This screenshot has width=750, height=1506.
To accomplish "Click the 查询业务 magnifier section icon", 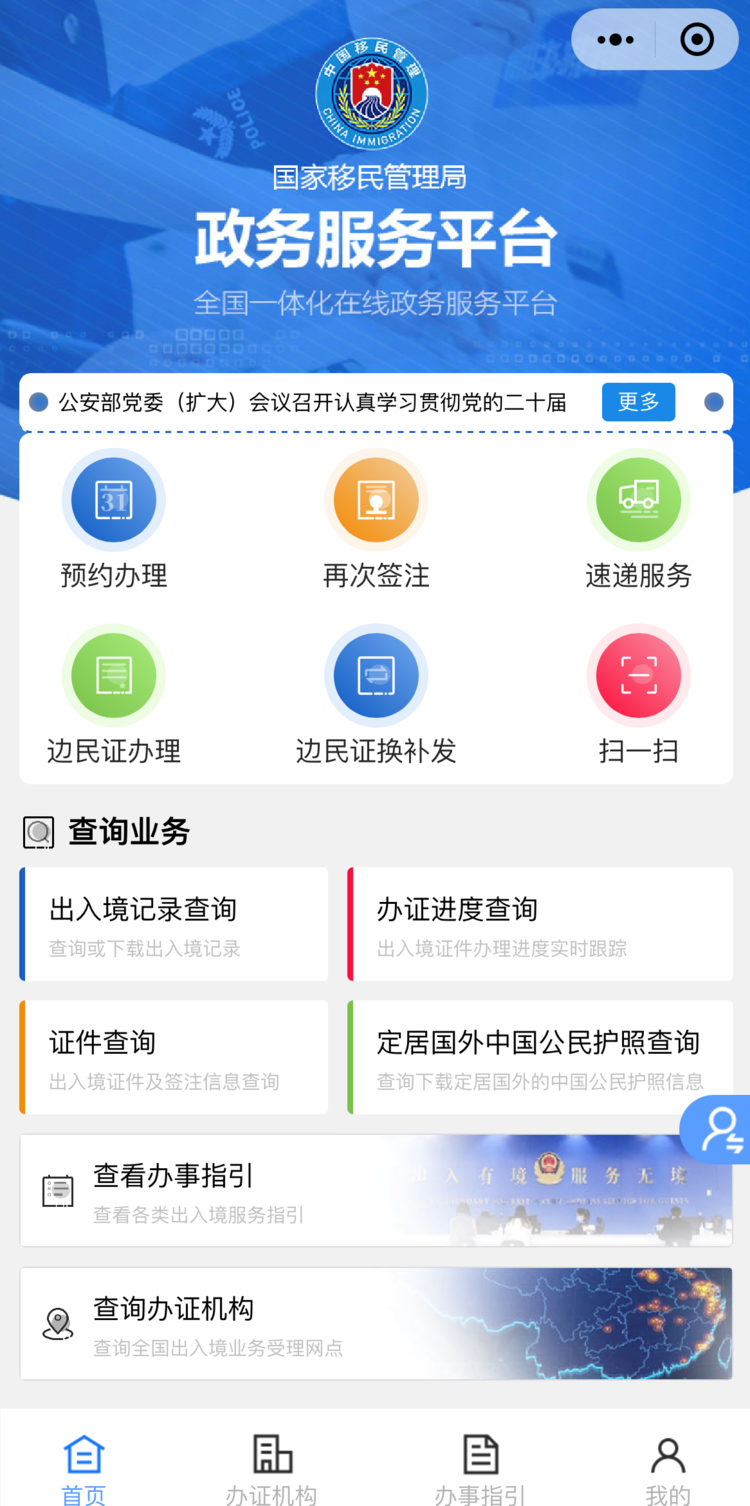I will 38,831.
